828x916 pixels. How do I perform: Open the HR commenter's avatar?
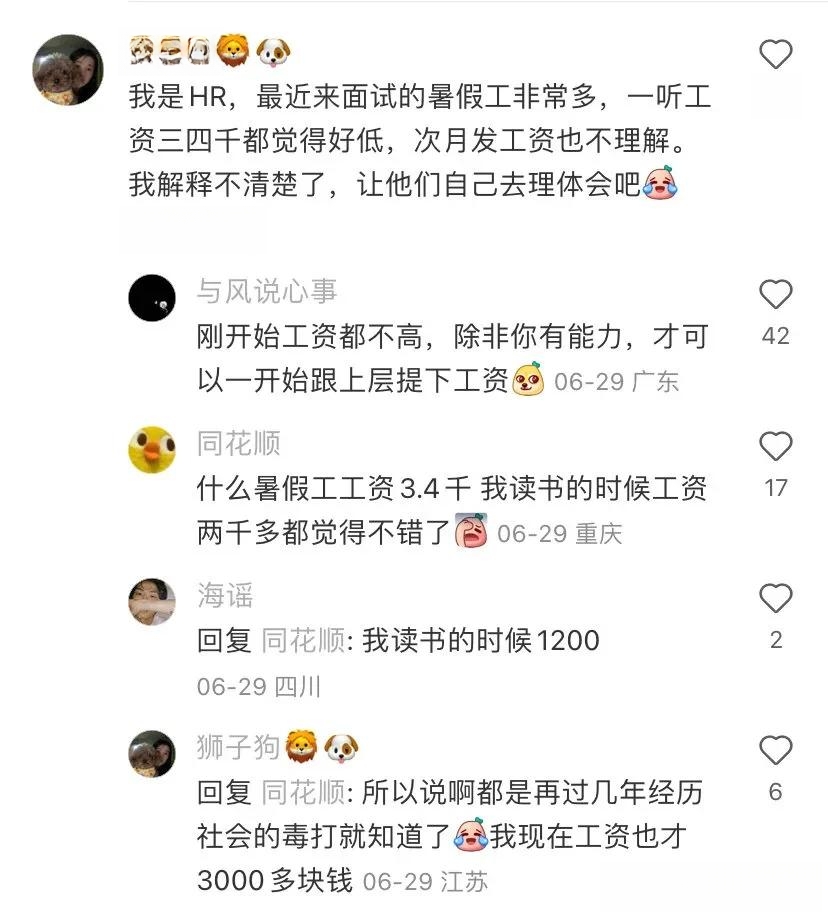pos(68,69)
